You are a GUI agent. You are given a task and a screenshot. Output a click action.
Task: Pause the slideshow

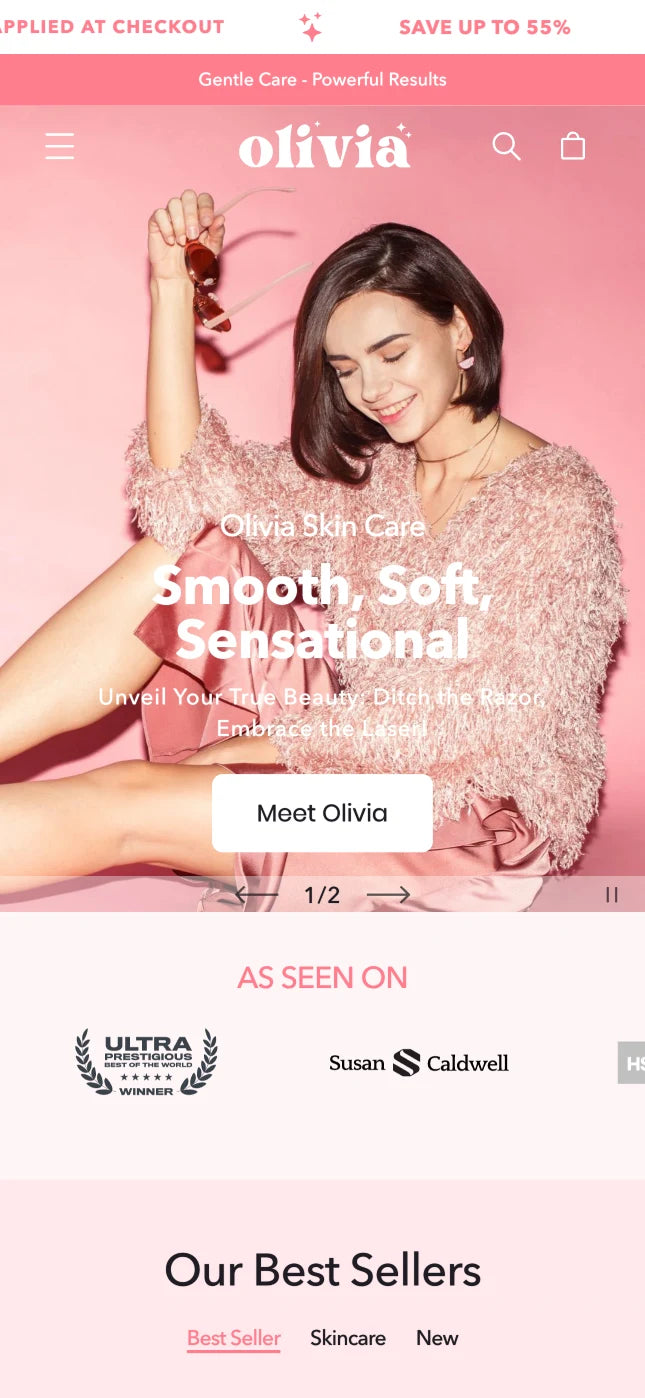(611, 895)
